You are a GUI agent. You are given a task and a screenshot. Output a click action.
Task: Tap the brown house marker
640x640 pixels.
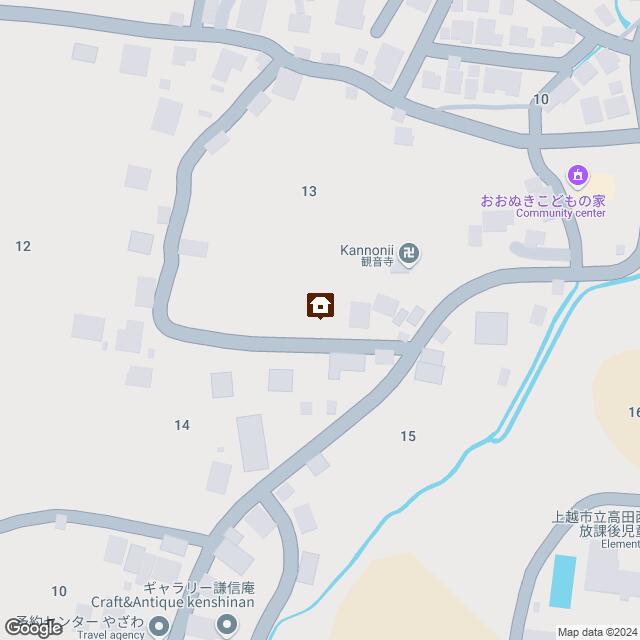point(320,305)
